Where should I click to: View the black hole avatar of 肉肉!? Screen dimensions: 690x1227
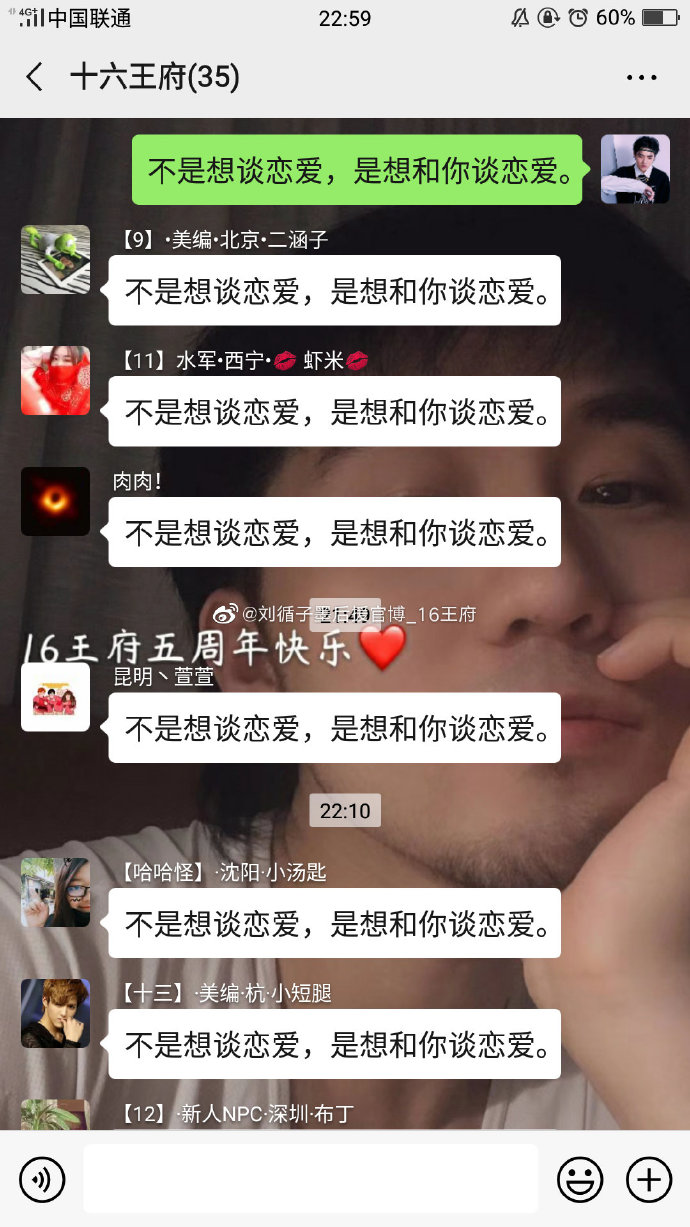coord(56,501)
